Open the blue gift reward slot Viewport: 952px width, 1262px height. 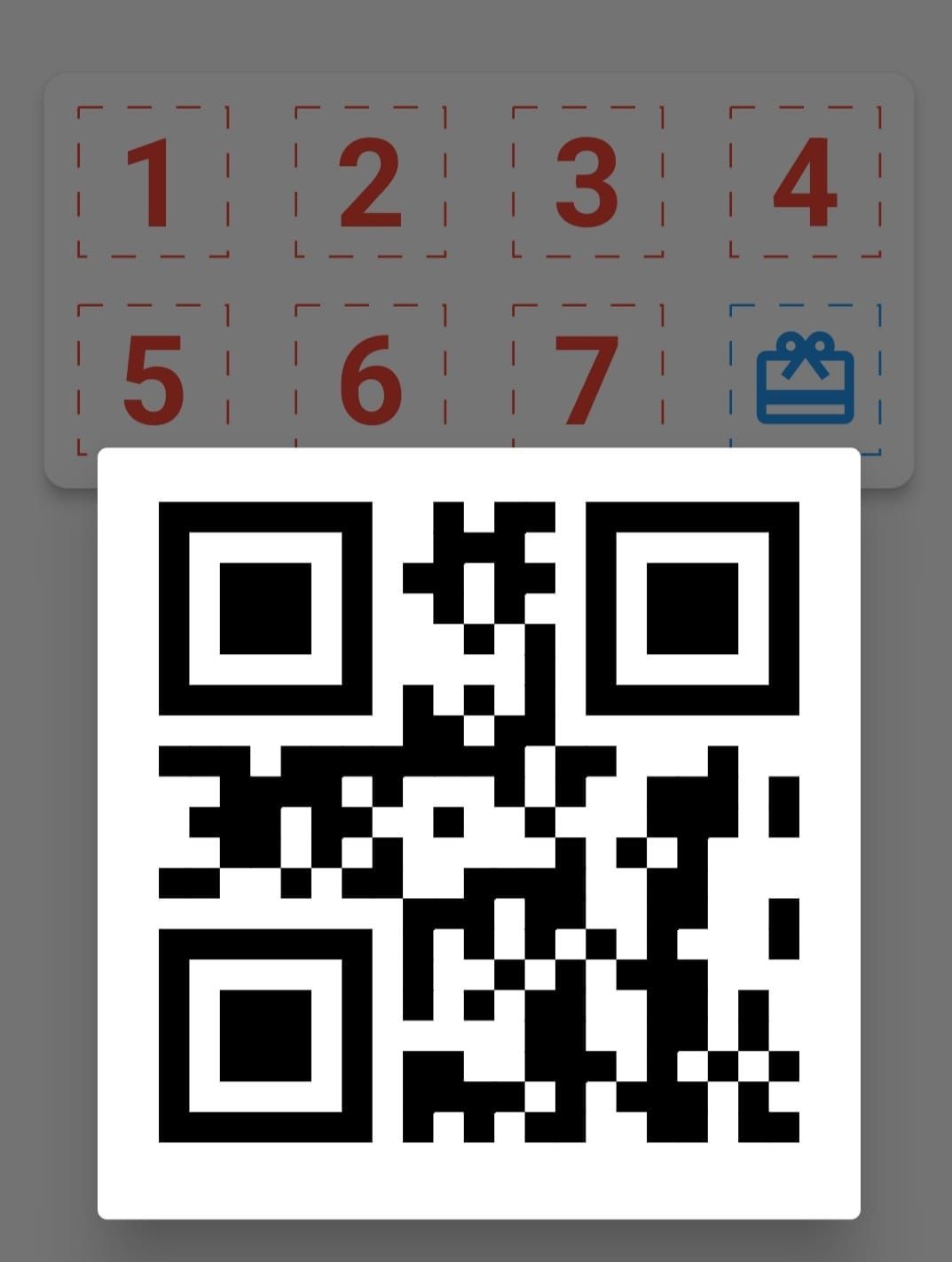tap(805, 377)
